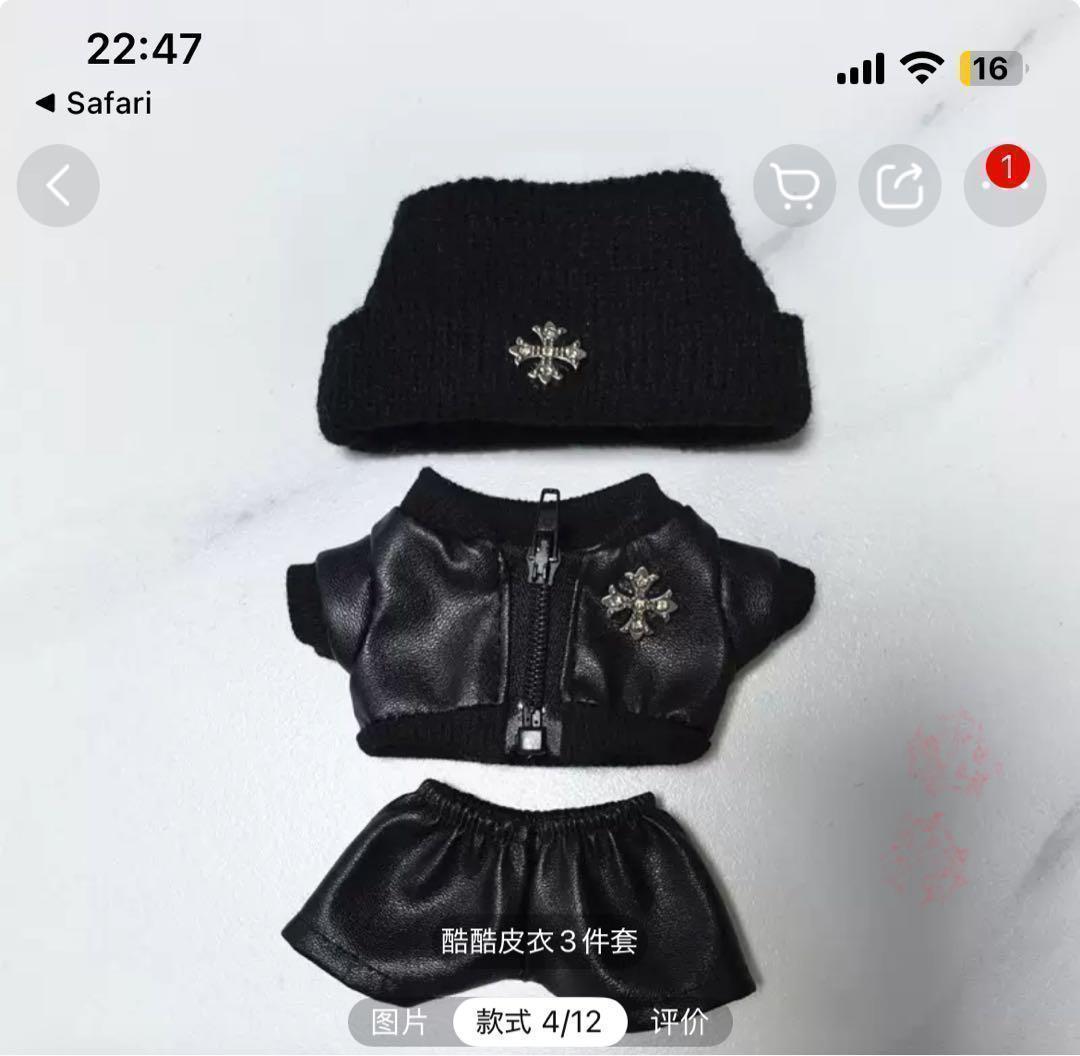This screenshot has height=1056, width=1080.
Task: Select the 款式 4/12 tab
Action: click(539, 1022)
